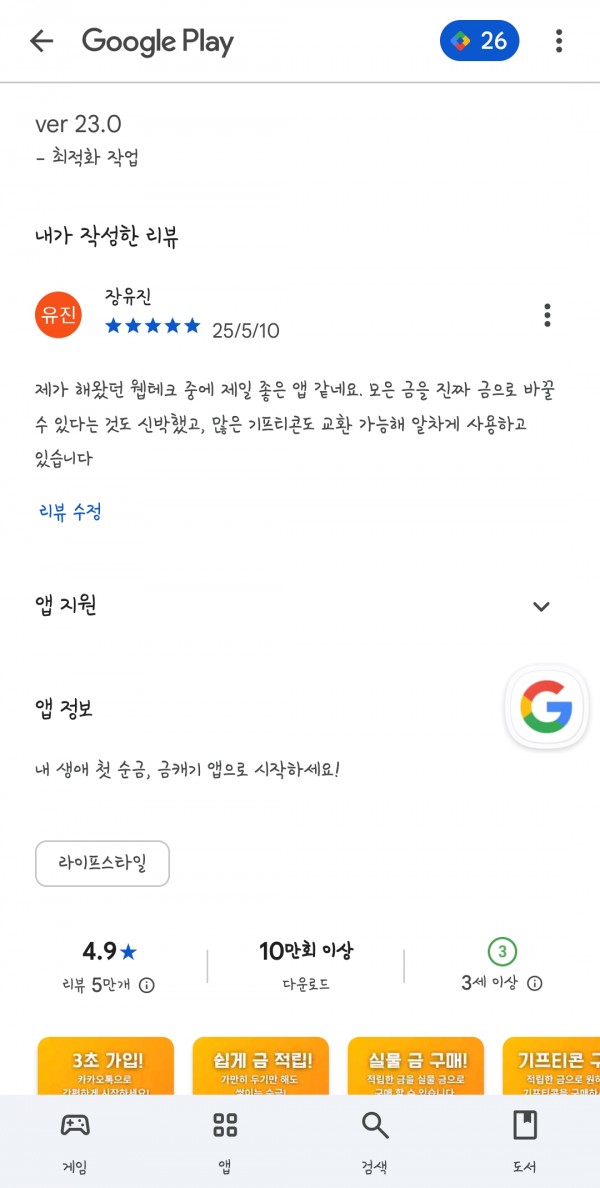Viewport: 600px width, 1188px height.
Task: Open the 실물 금 구매! screenshot
Action: tap(416, 1066)
